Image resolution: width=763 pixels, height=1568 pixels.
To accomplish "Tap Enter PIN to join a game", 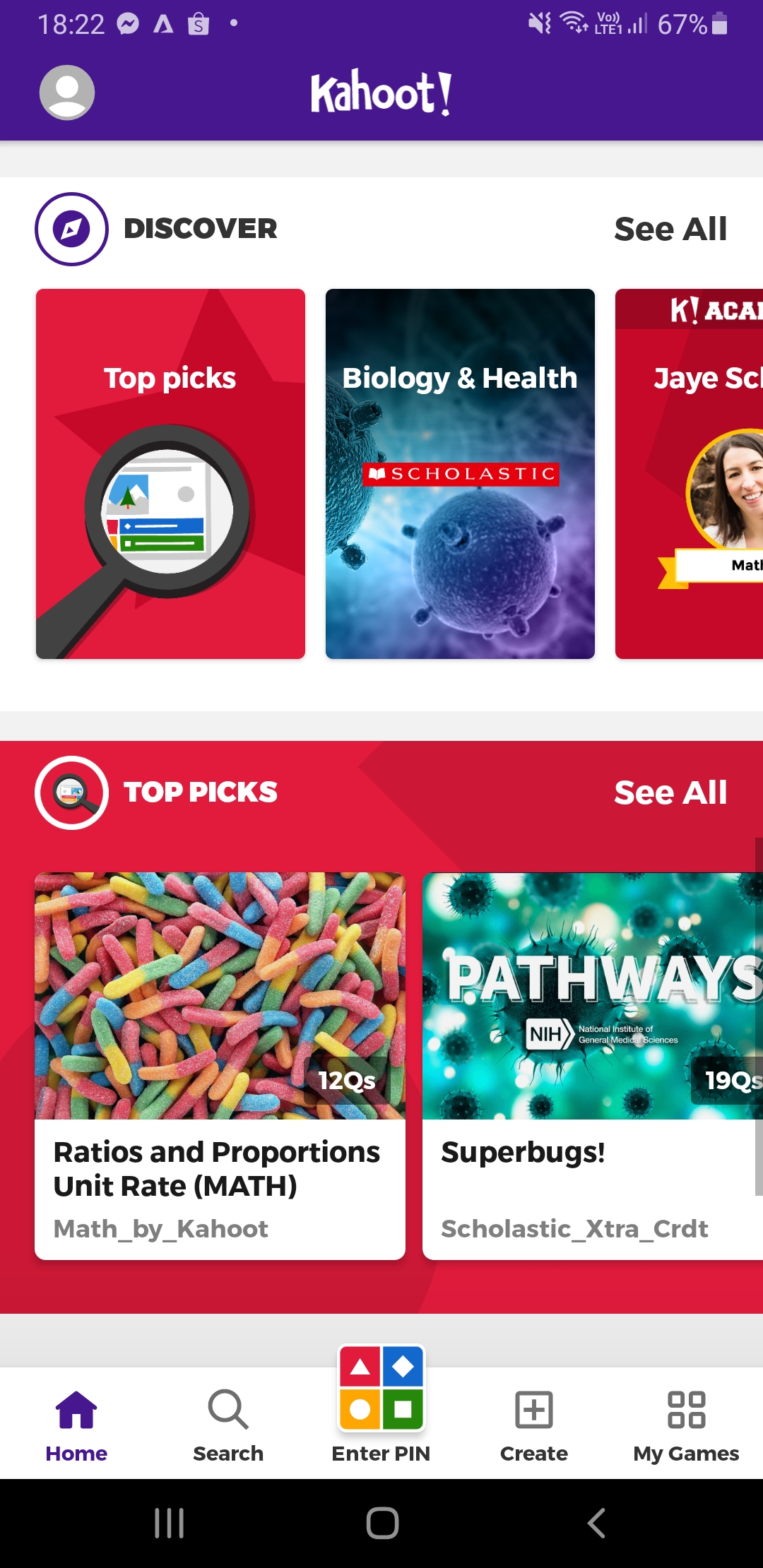I will pos(381,1406).
